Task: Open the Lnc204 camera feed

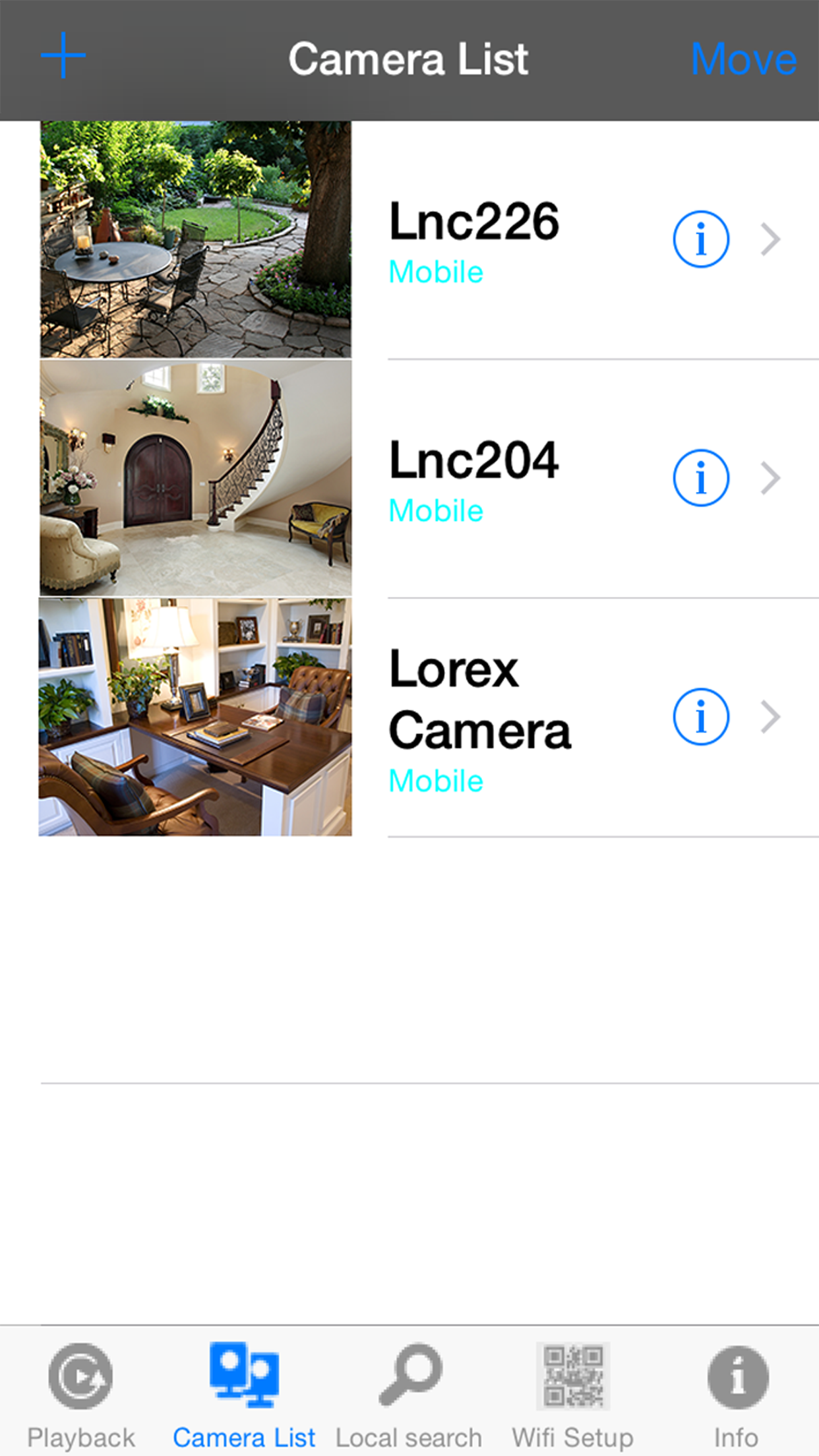Action: point(473,478)
